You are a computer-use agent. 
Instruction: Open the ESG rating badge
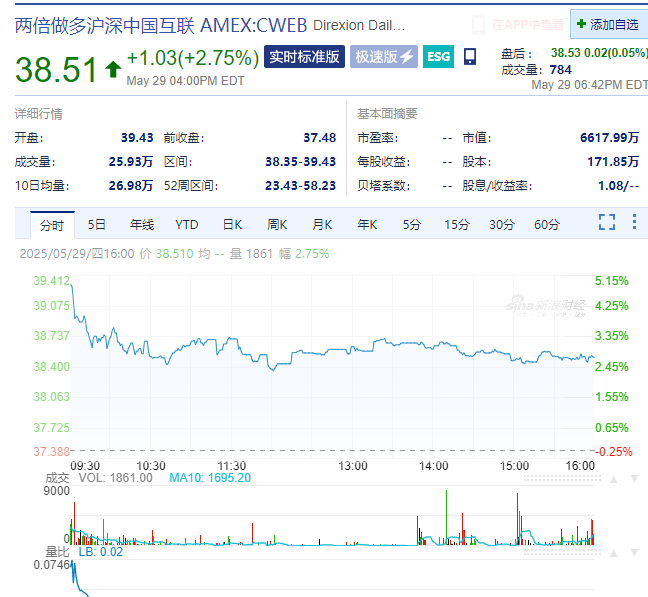[x=438, y=57]
